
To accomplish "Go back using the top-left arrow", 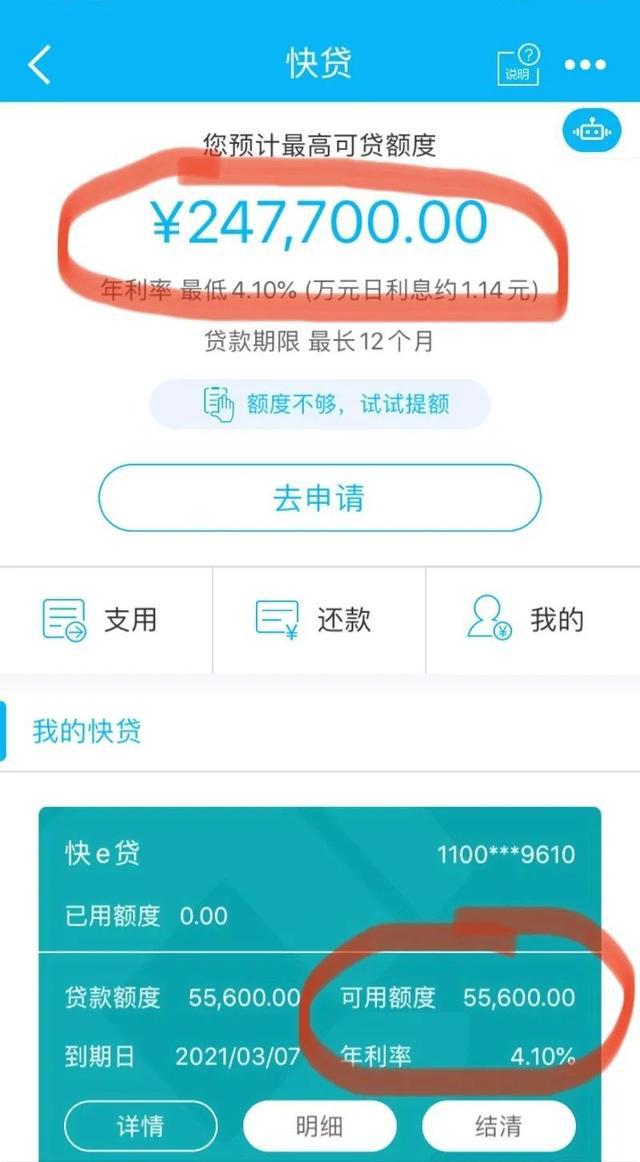I will 39,64.
